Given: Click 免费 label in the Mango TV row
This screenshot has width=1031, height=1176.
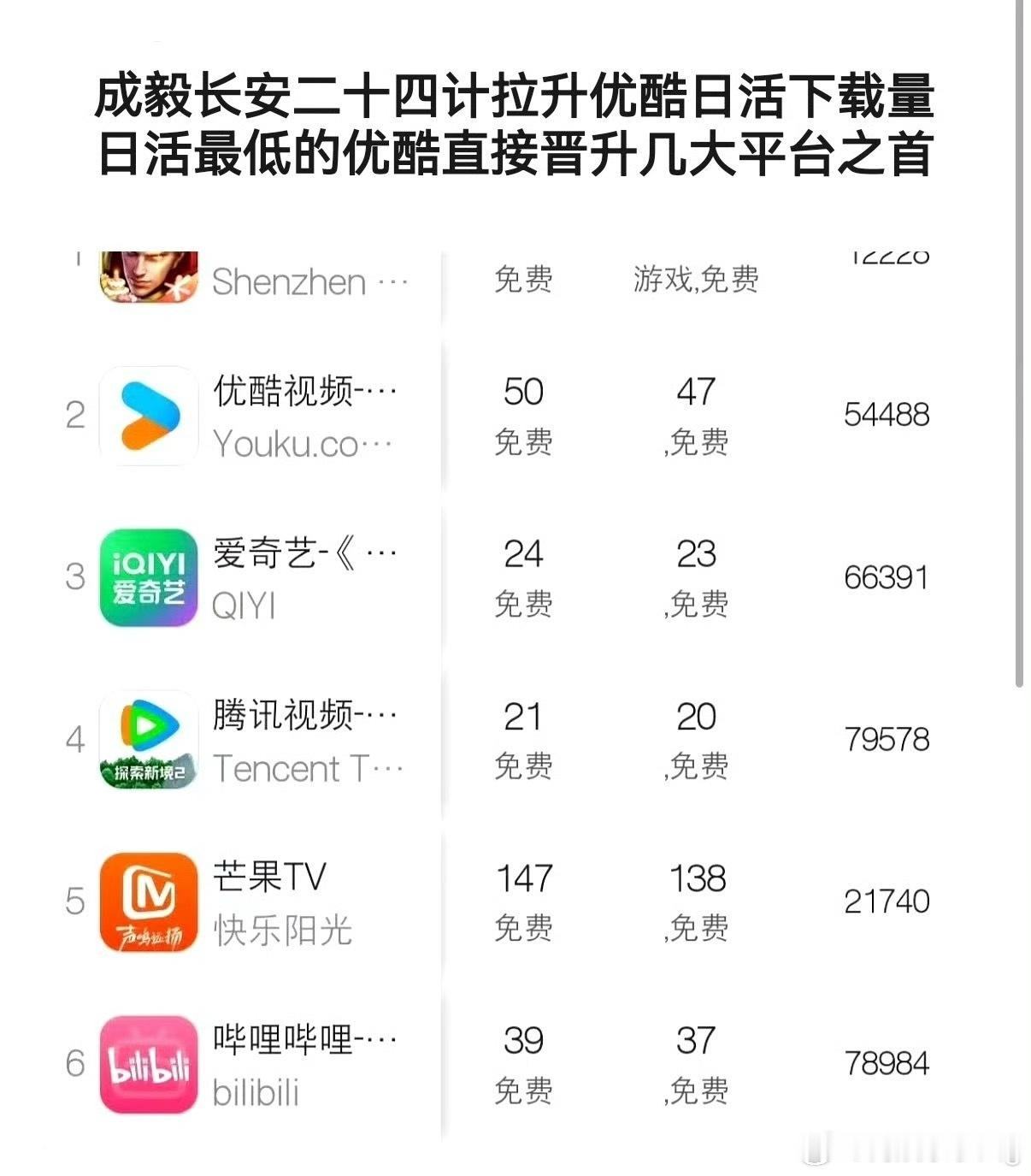Looking at the screenshot, I should click(x=522, y=925).
